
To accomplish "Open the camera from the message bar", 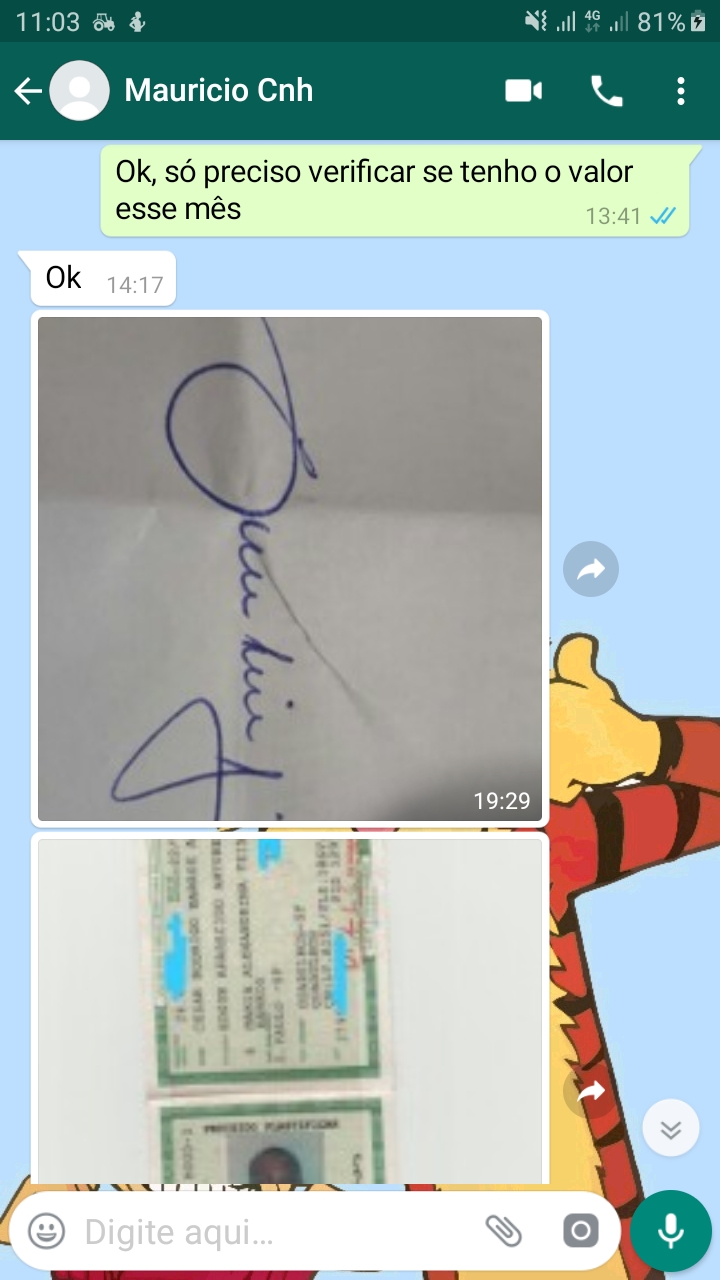I will [580, 1231].
